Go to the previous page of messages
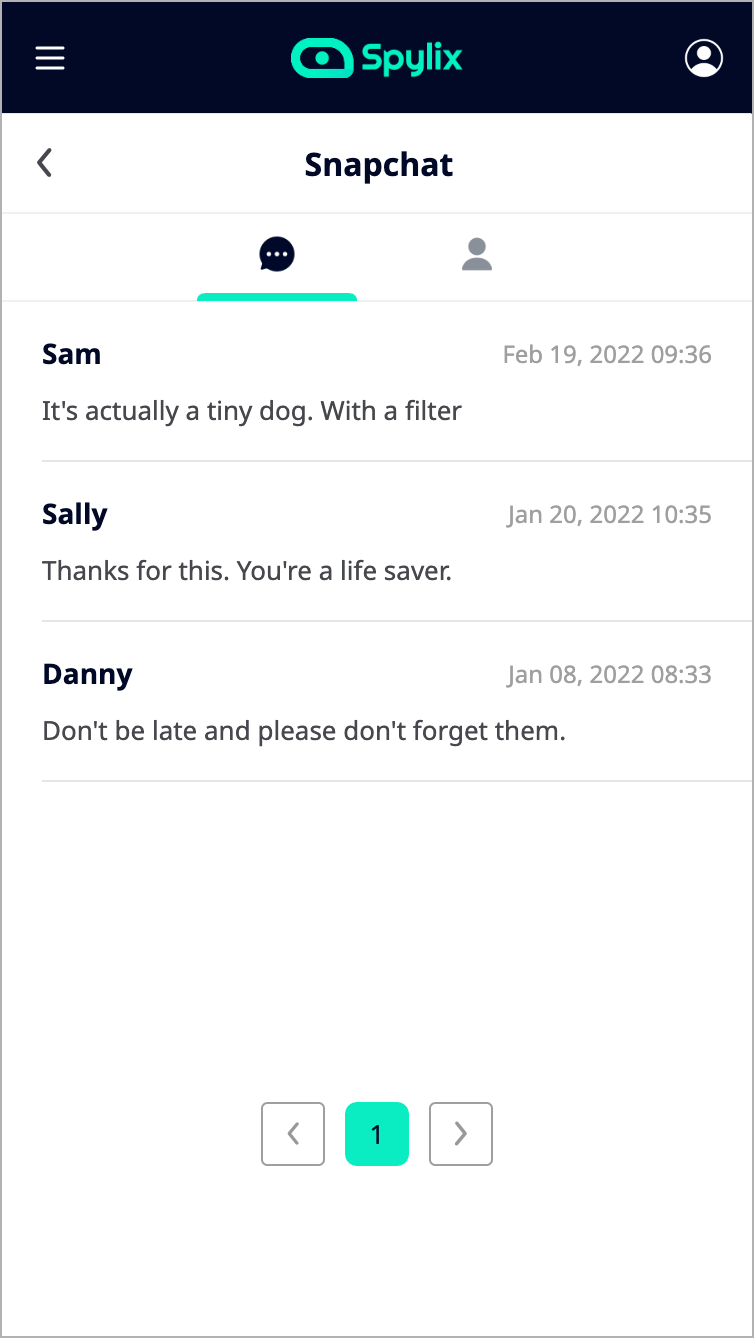Image resolution: width=754 pixels, height=1338 pixels. point(293,1134)
